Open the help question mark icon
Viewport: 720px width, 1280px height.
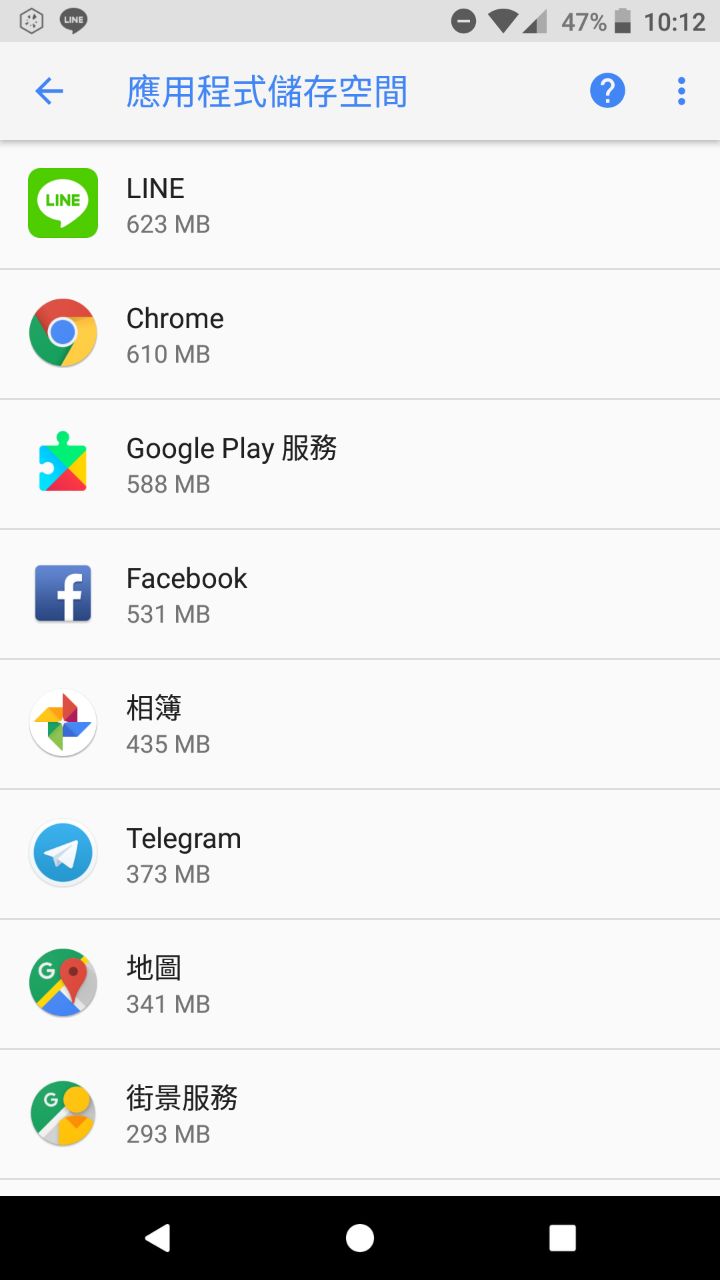(x=607, y=92)
